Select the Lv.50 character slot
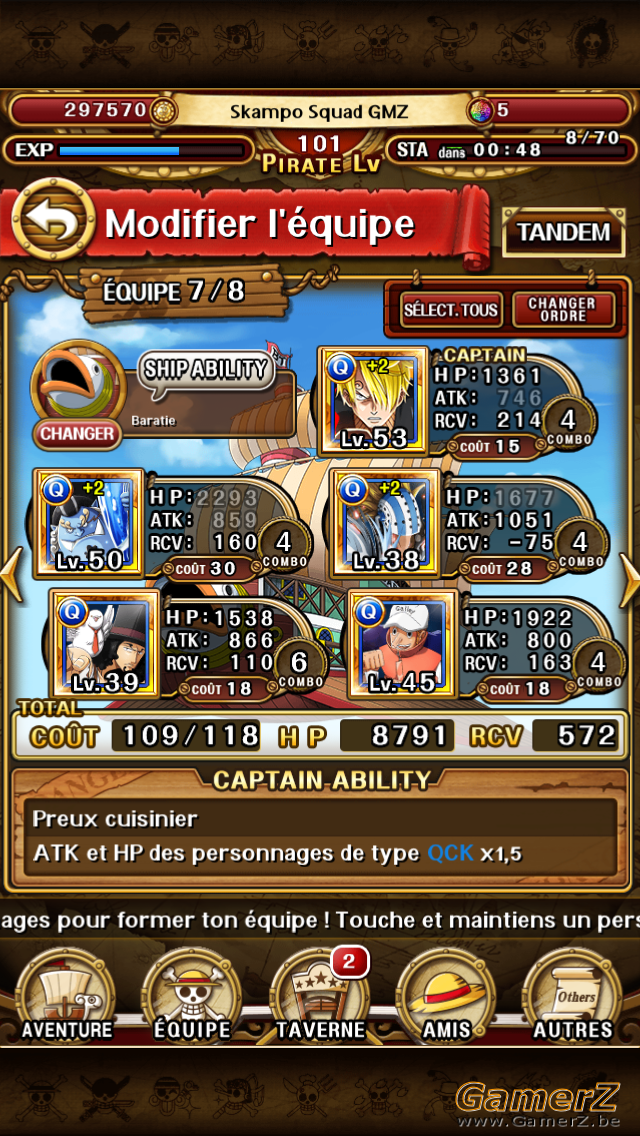Viewport: 640px width, 1136px height. (88, 523)
